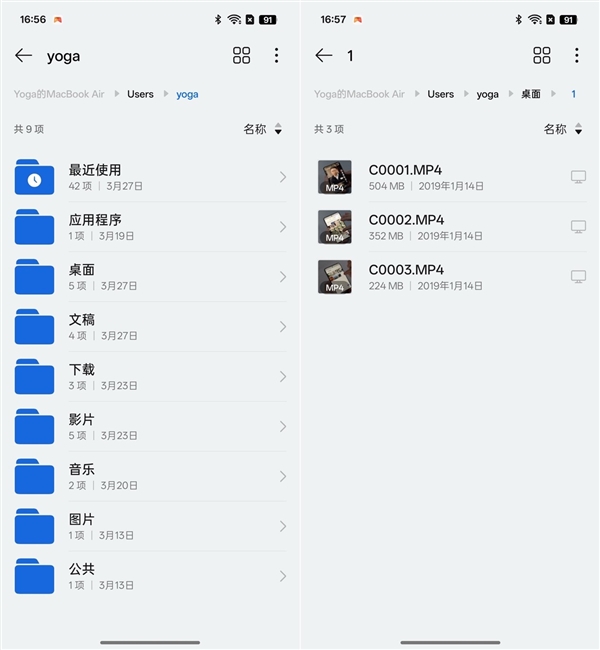Open the 音乐 folder
Image resolution: width=600 pixels, height=650 pixels.
[150, 477]
